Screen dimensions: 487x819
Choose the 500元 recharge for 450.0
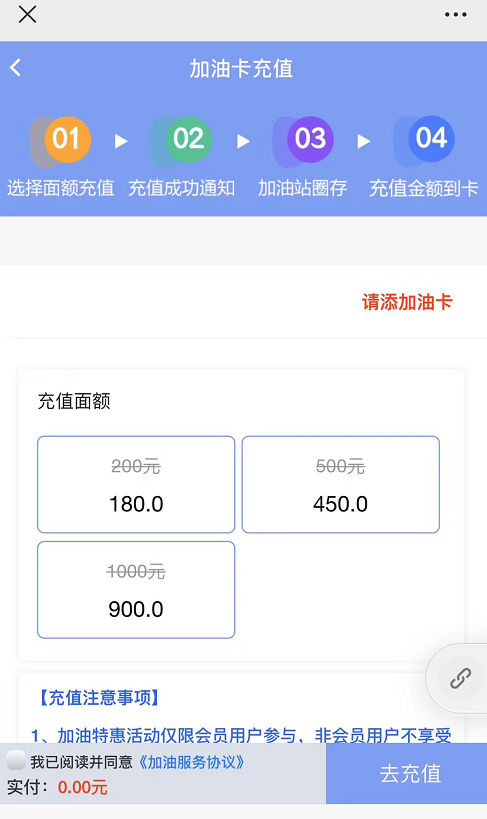[341, 485]
